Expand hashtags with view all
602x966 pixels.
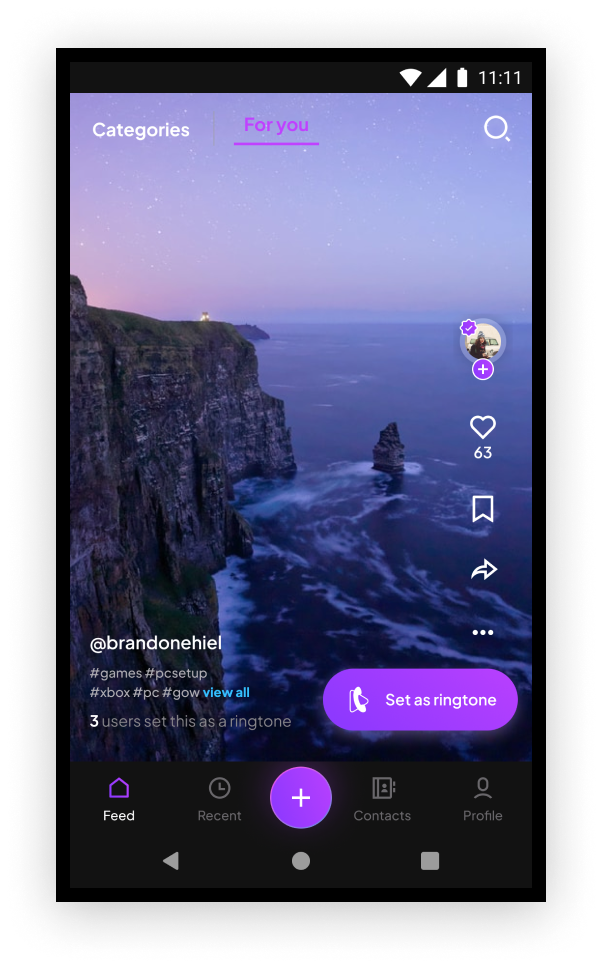coord(226,692)
